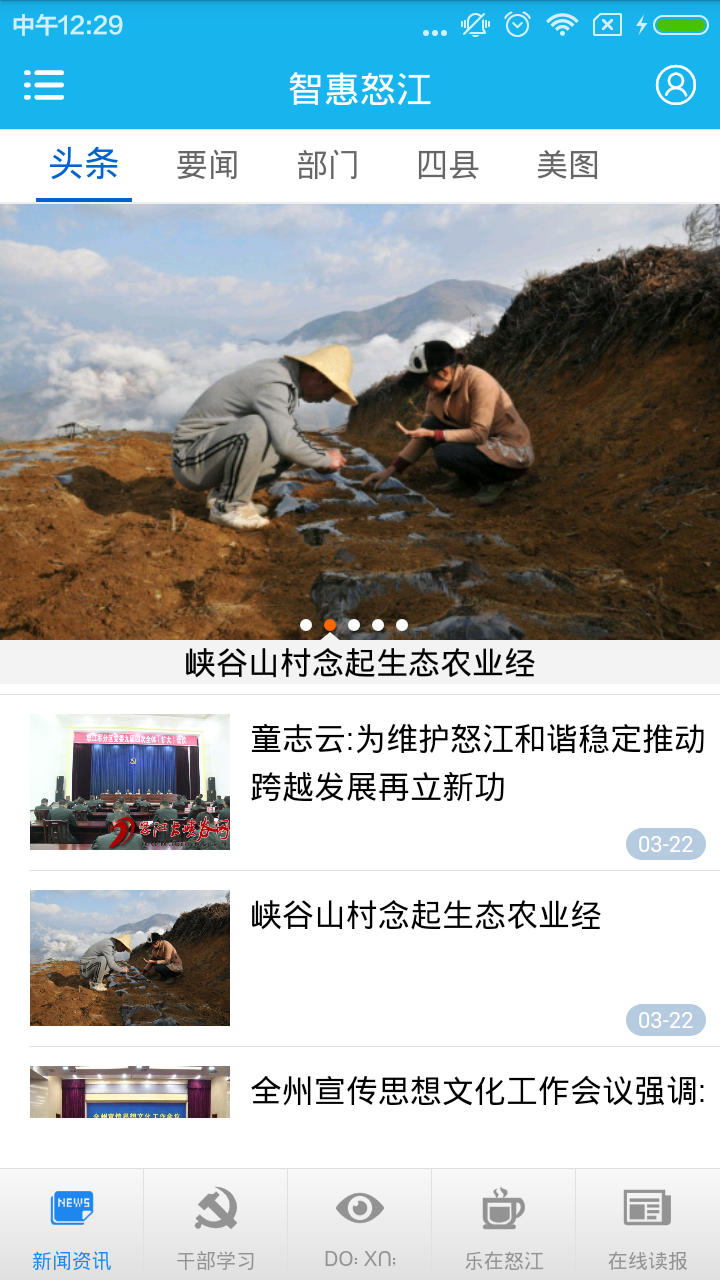
Task: Open the user profile icon
Action: coord(675,86)
